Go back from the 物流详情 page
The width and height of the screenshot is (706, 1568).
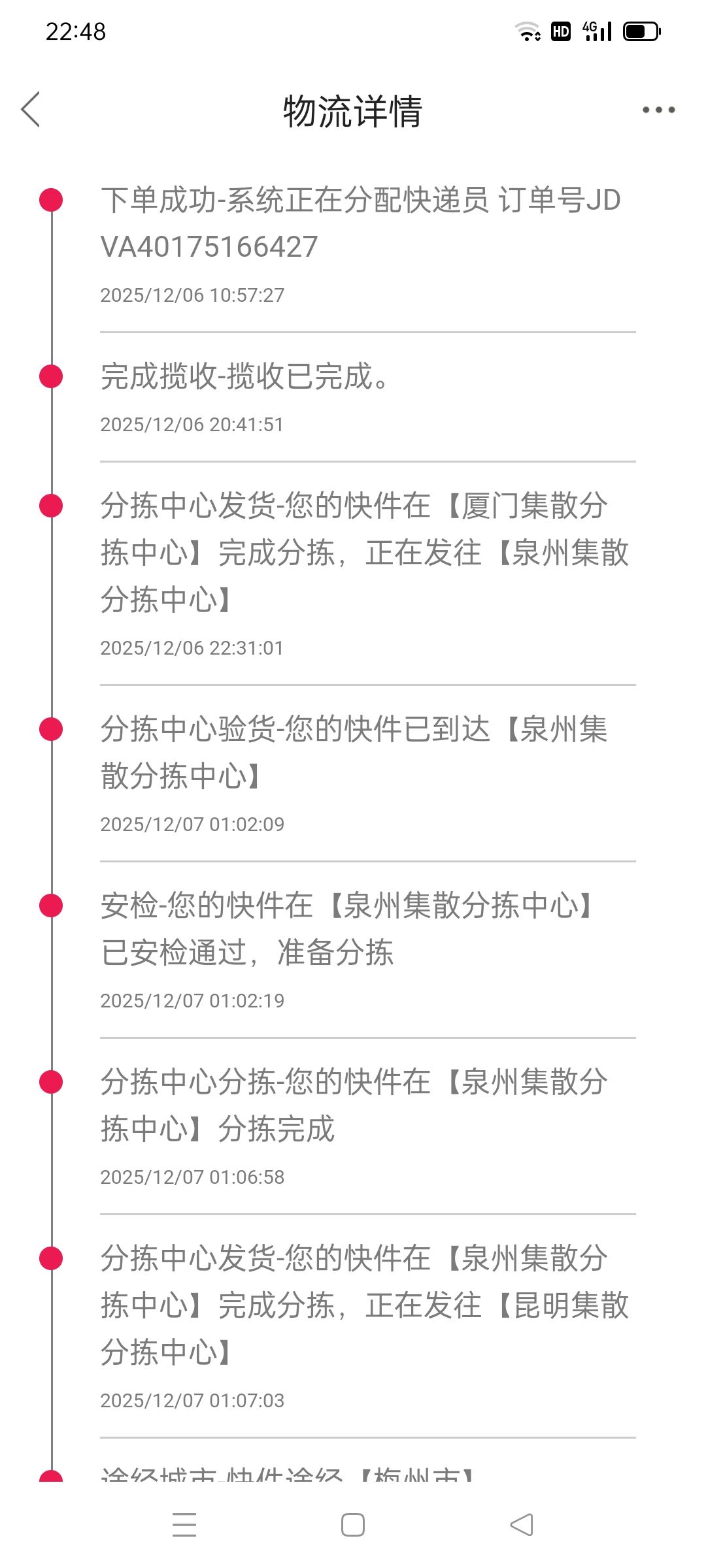[x=31, y=109]
